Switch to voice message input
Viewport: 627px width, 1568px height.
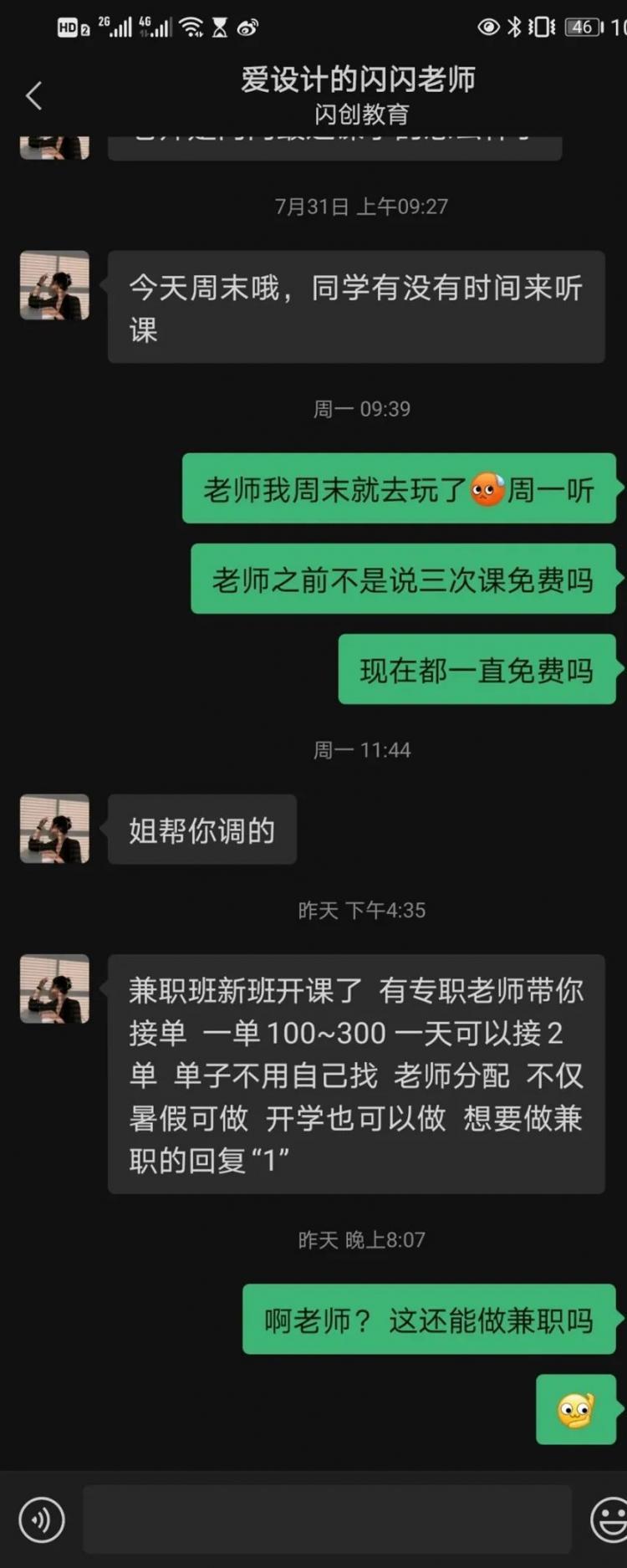pos(41,1519)
